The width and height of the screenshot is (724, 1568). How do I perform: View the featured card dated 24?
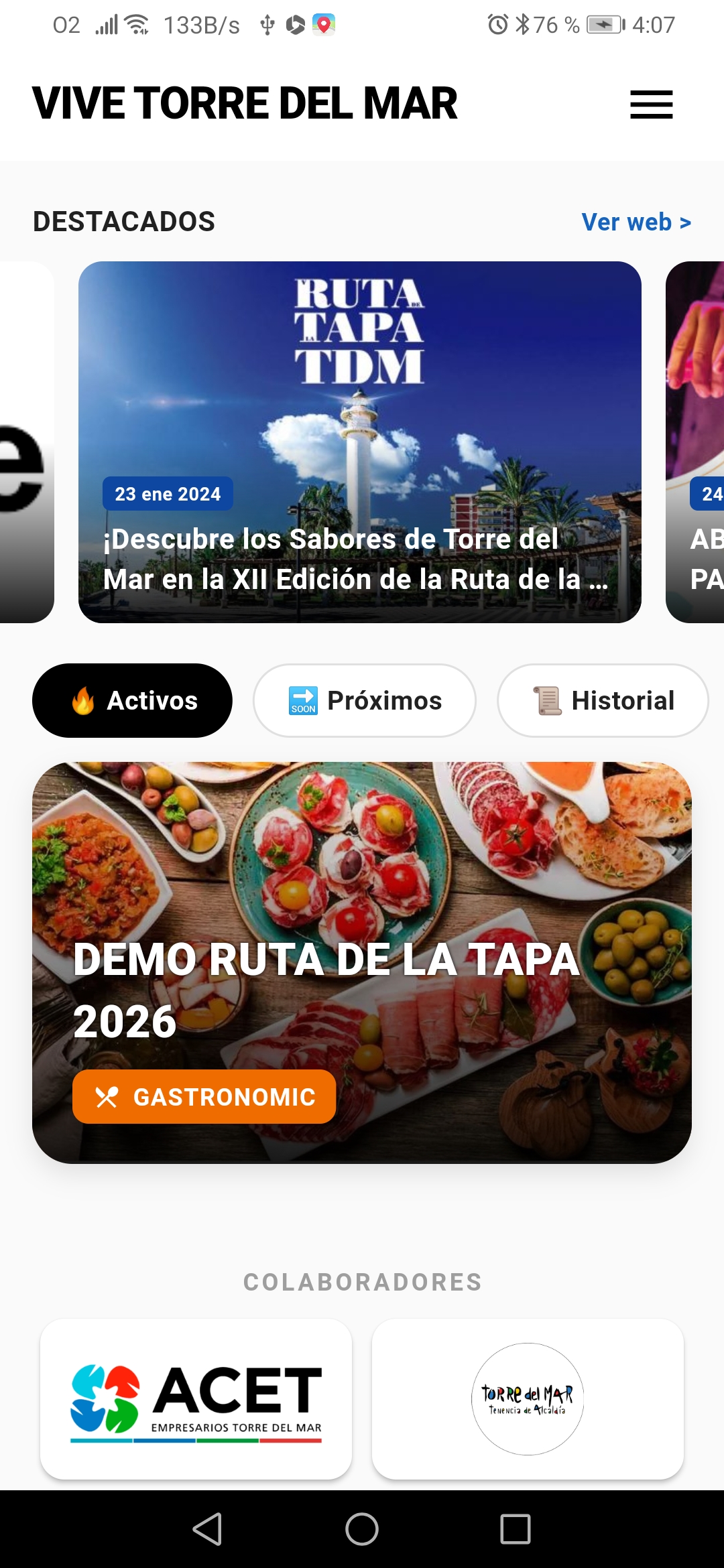click(697, 442)
